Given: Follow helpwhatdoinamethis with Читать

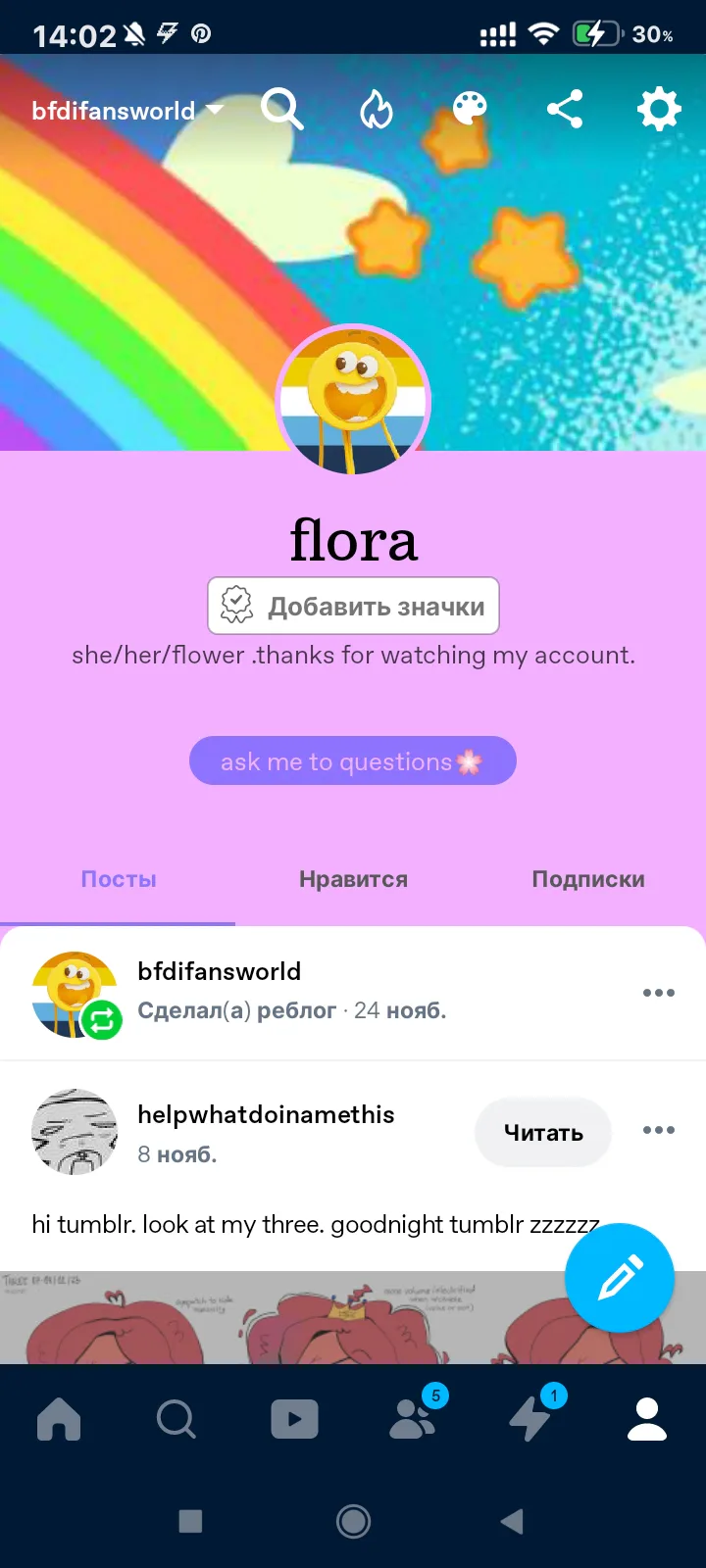Looking at the screenshot, I should tap(543, 1133).
